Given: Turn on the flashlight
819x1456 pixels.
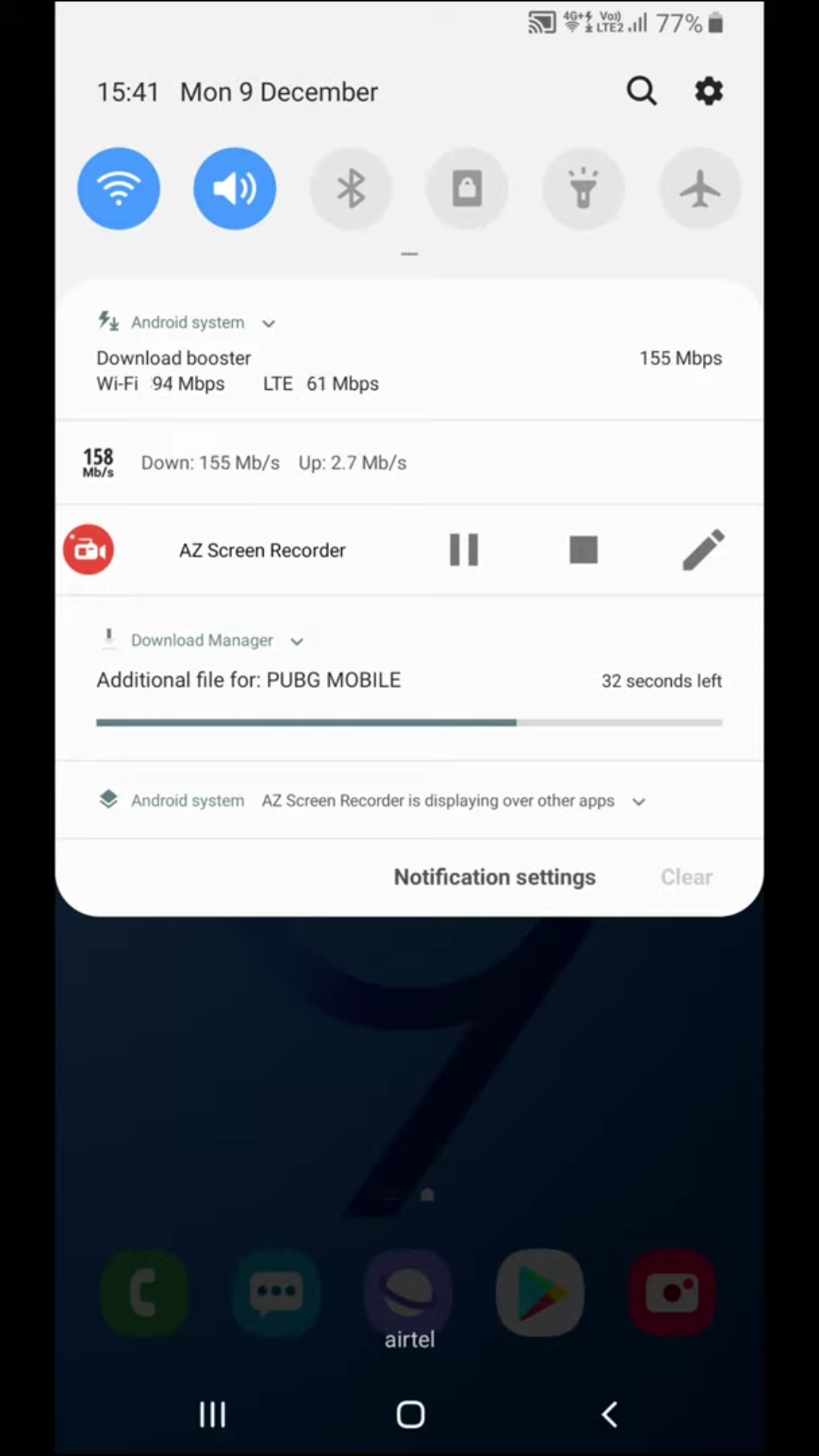Looking at the screenshot, I should tap(583, 188).
